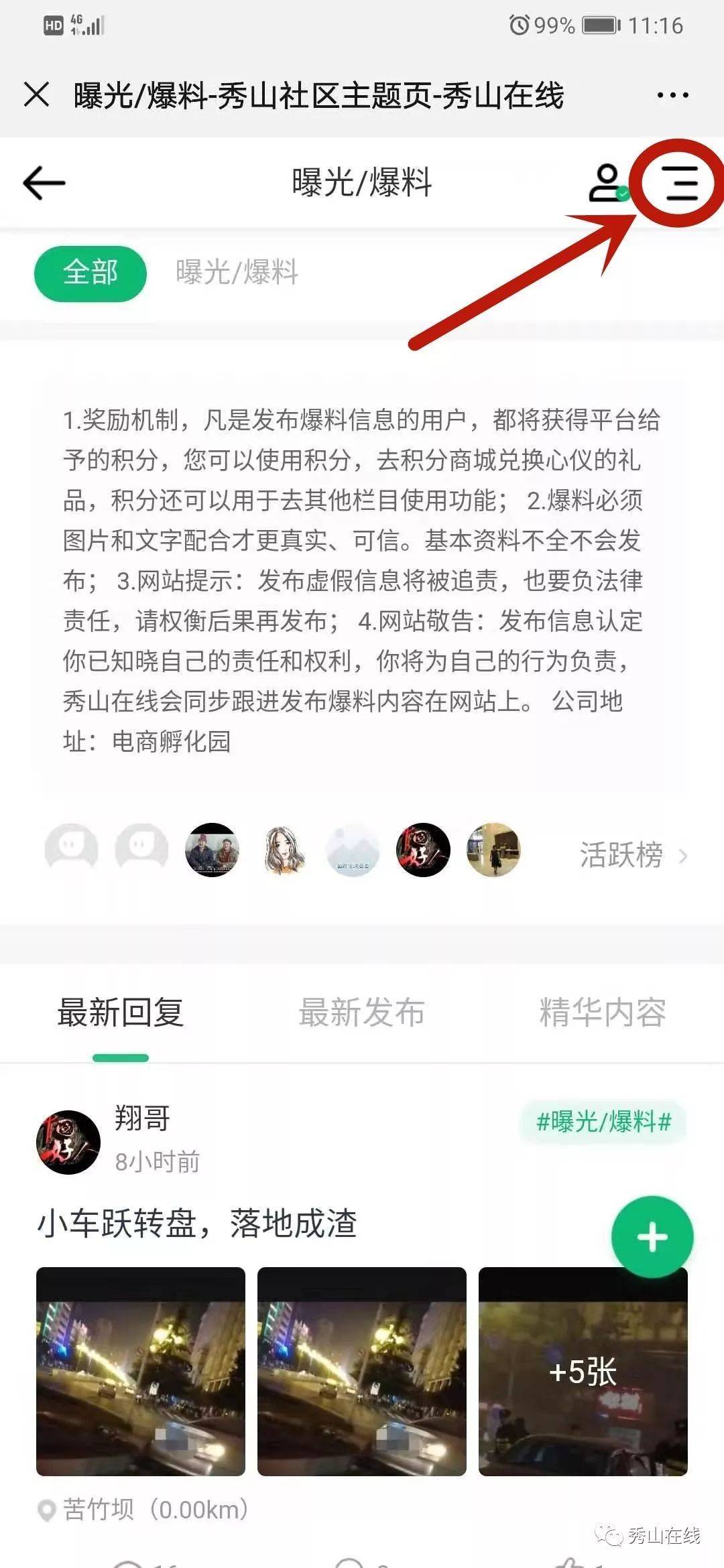Select the gray 曝光/爆料 filter chip

pos(237,273)
